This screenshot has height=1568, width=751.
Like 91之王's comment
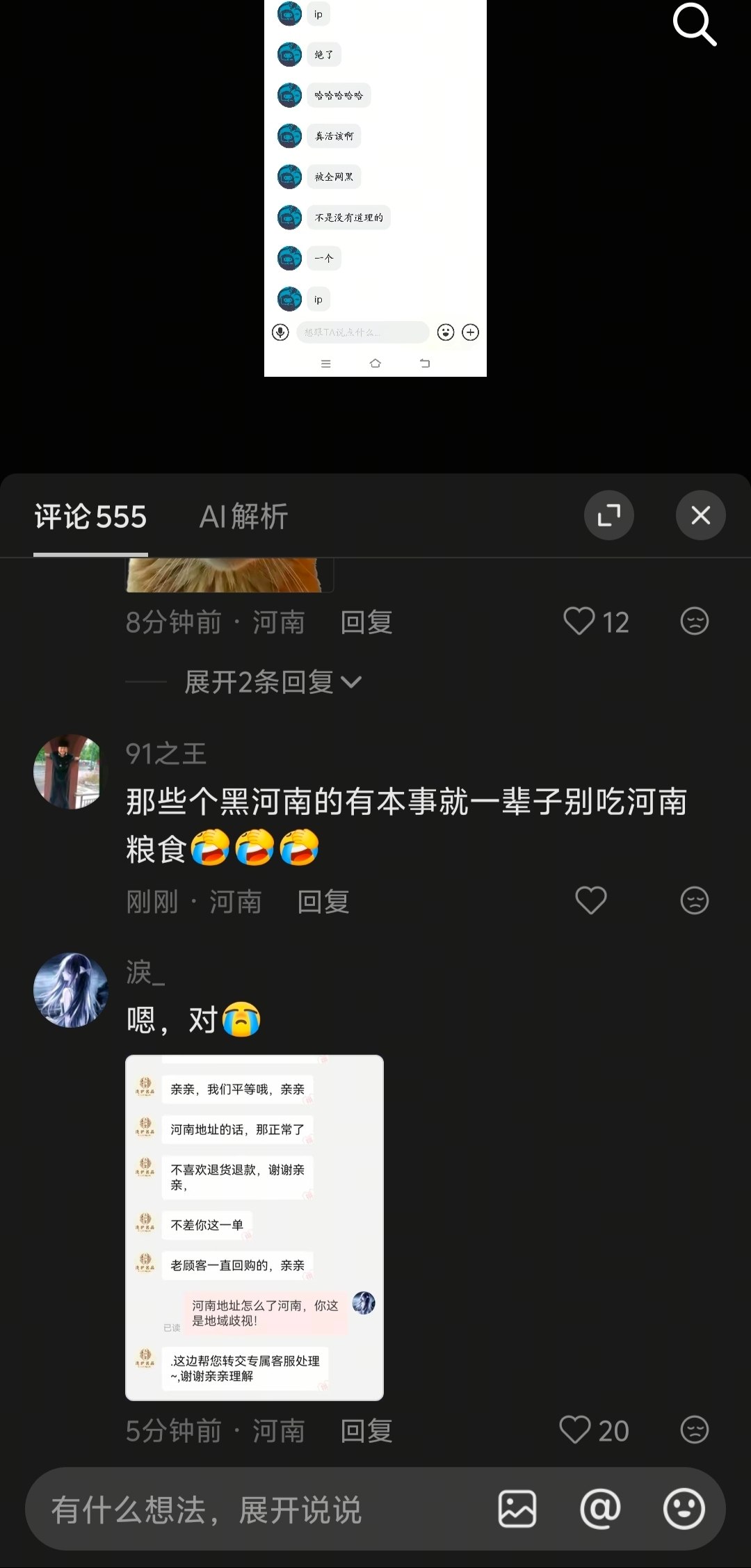591,900
